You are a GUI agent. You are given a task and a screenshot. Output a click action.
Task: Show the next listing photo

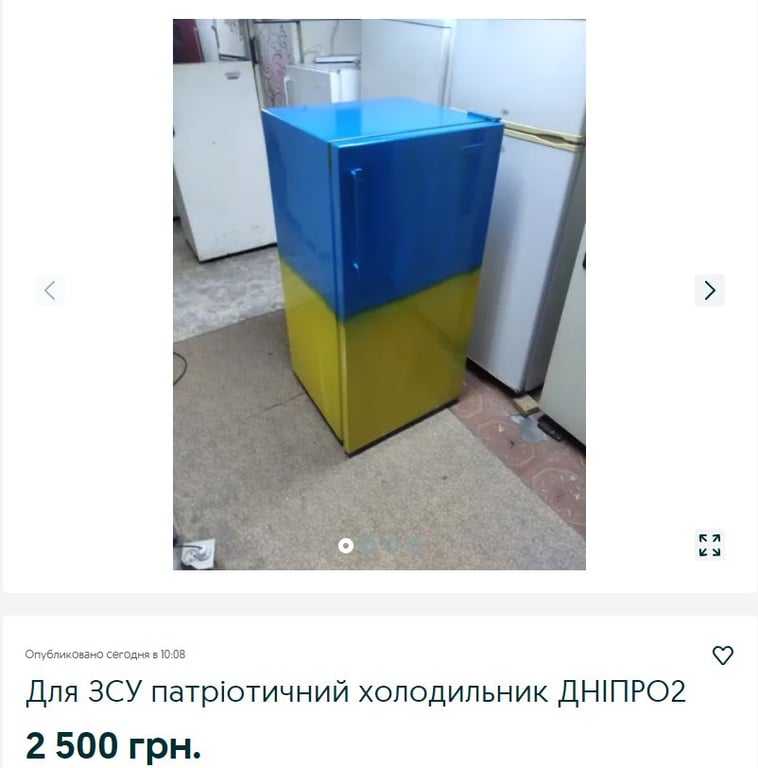click(709, 290)
